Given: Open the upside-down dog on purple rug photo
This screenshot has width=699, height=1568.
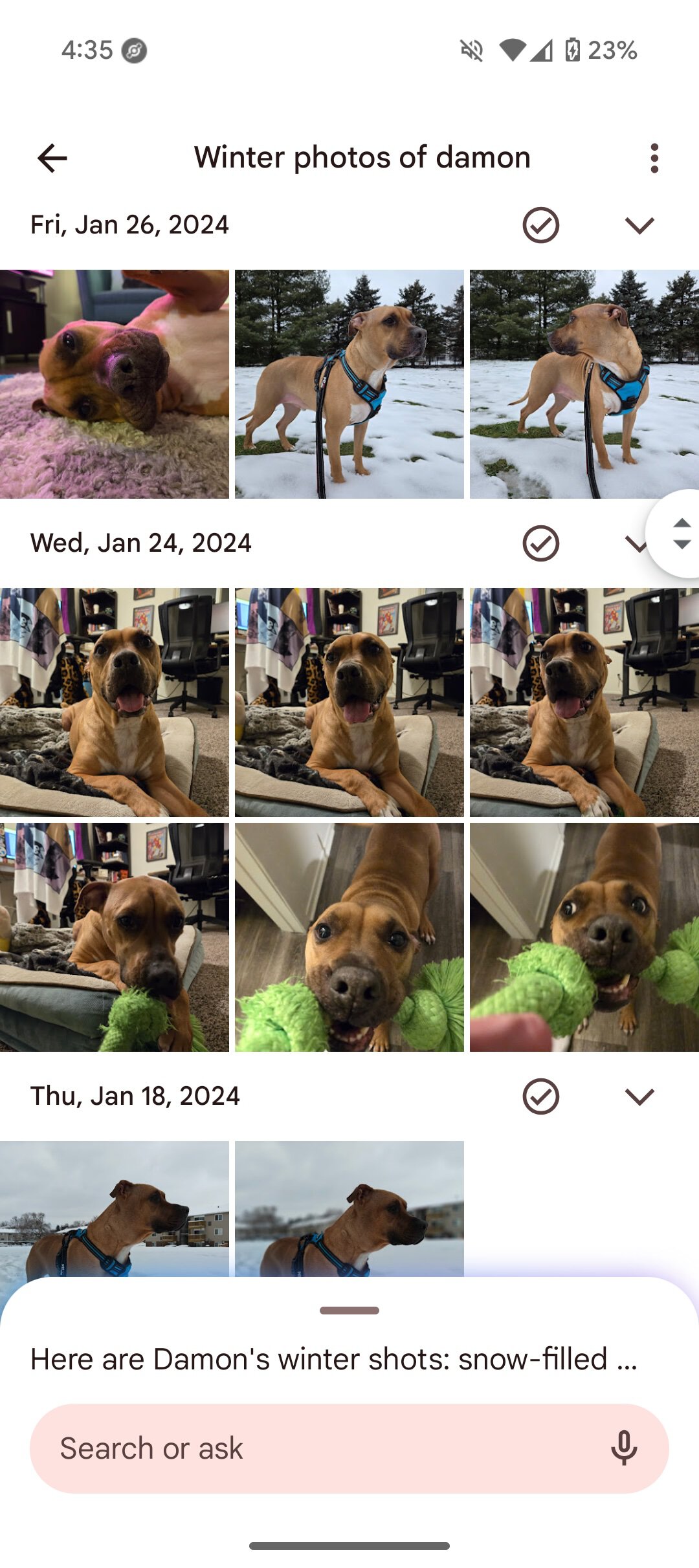Looking at the screenshot, I should coord(115,384).
